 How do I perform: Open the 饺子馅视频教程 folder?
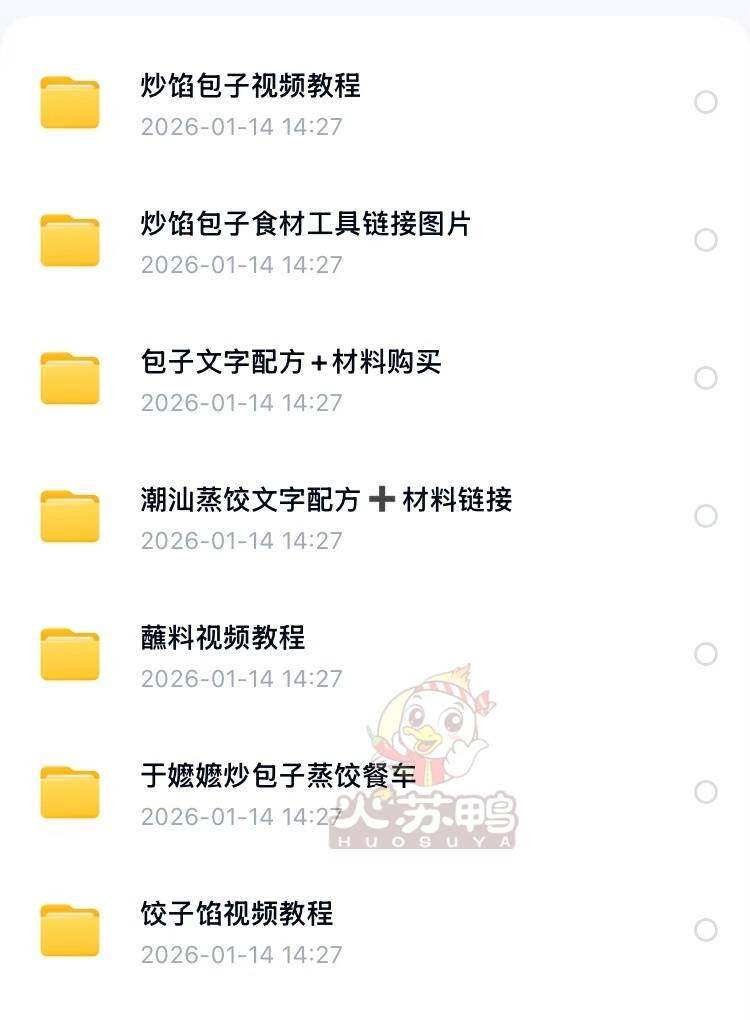(x=237, y=915)
